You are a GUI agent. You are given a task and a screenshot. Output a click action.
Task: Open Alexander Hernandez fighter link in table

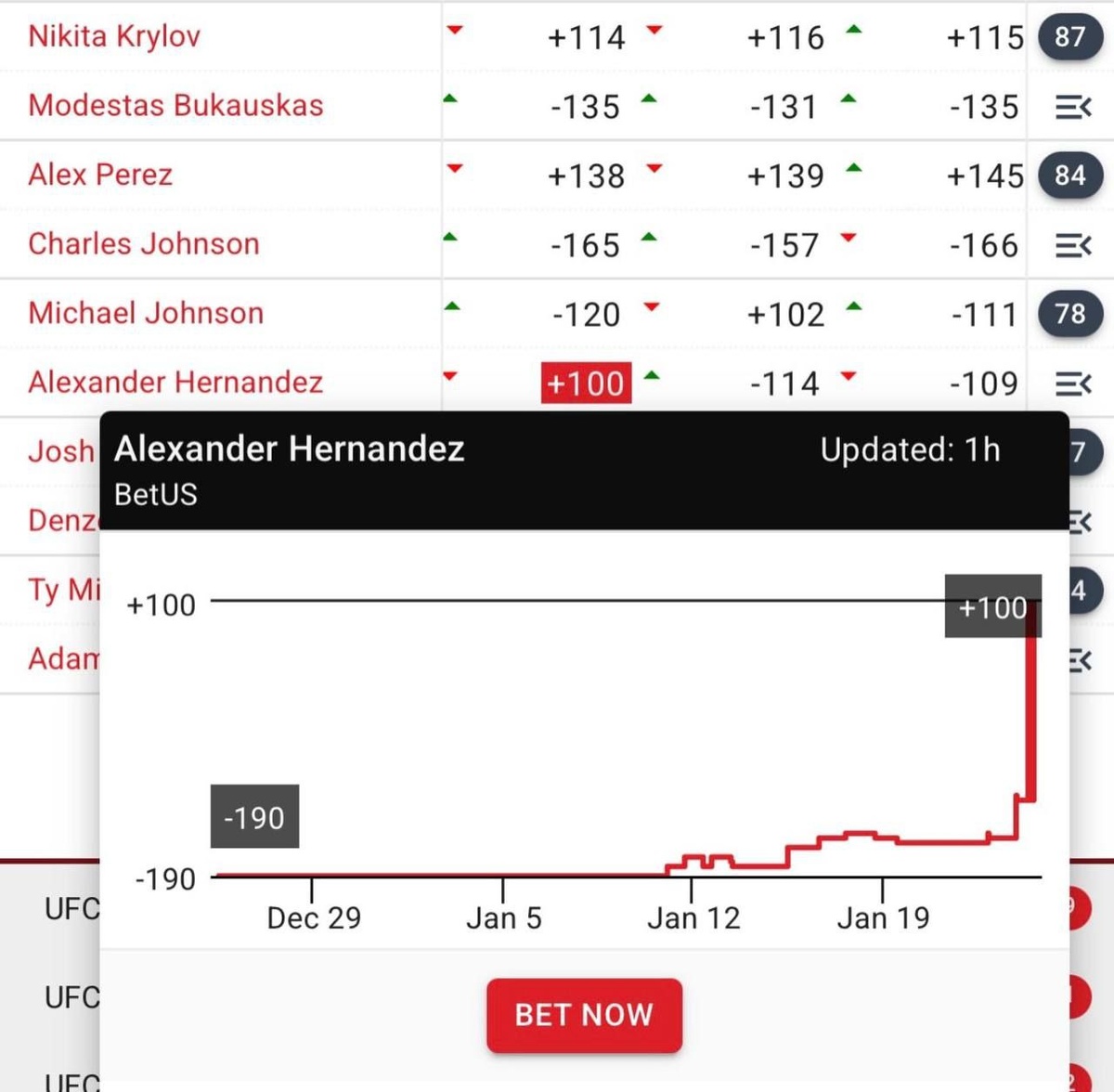click(175, 382)
